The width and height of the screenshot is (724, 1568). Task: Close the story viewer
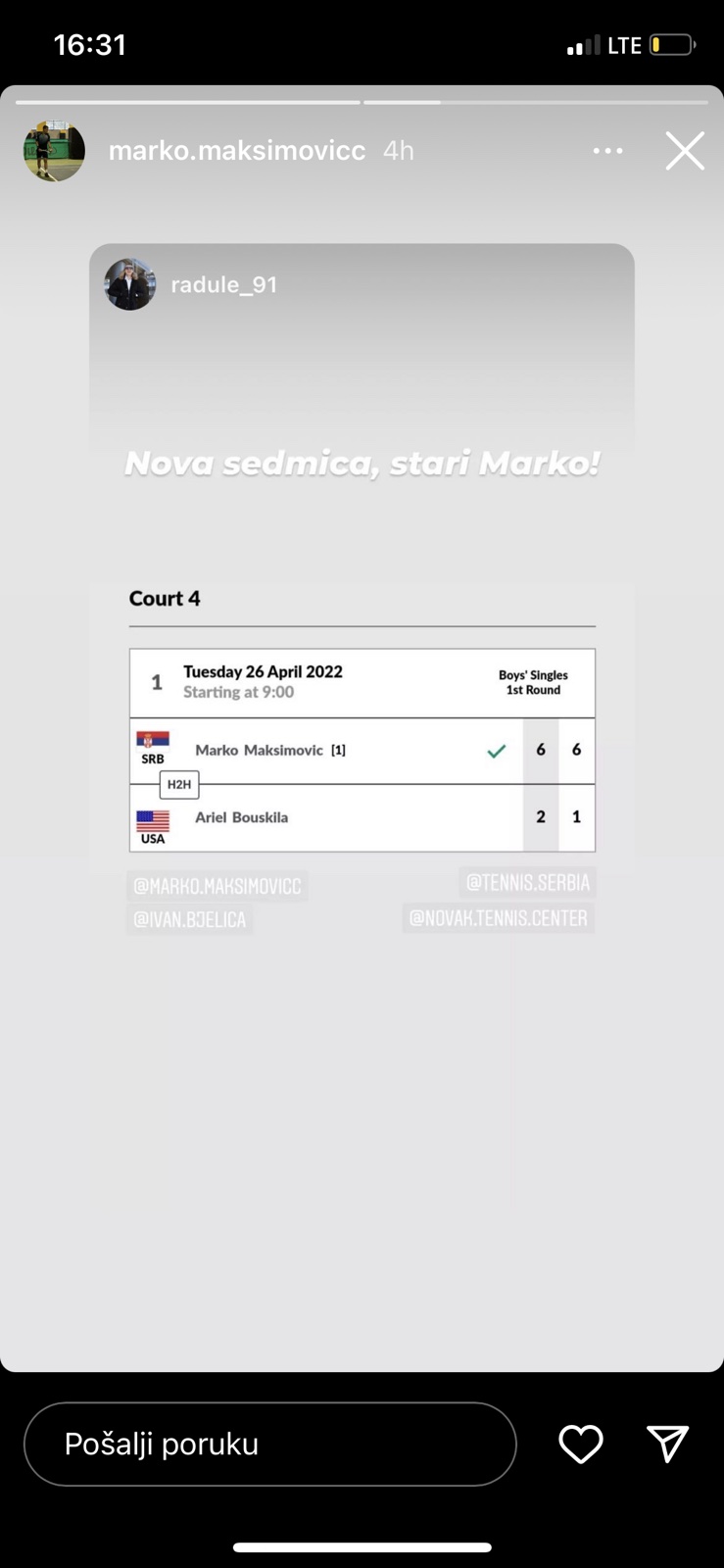(685, 151)
